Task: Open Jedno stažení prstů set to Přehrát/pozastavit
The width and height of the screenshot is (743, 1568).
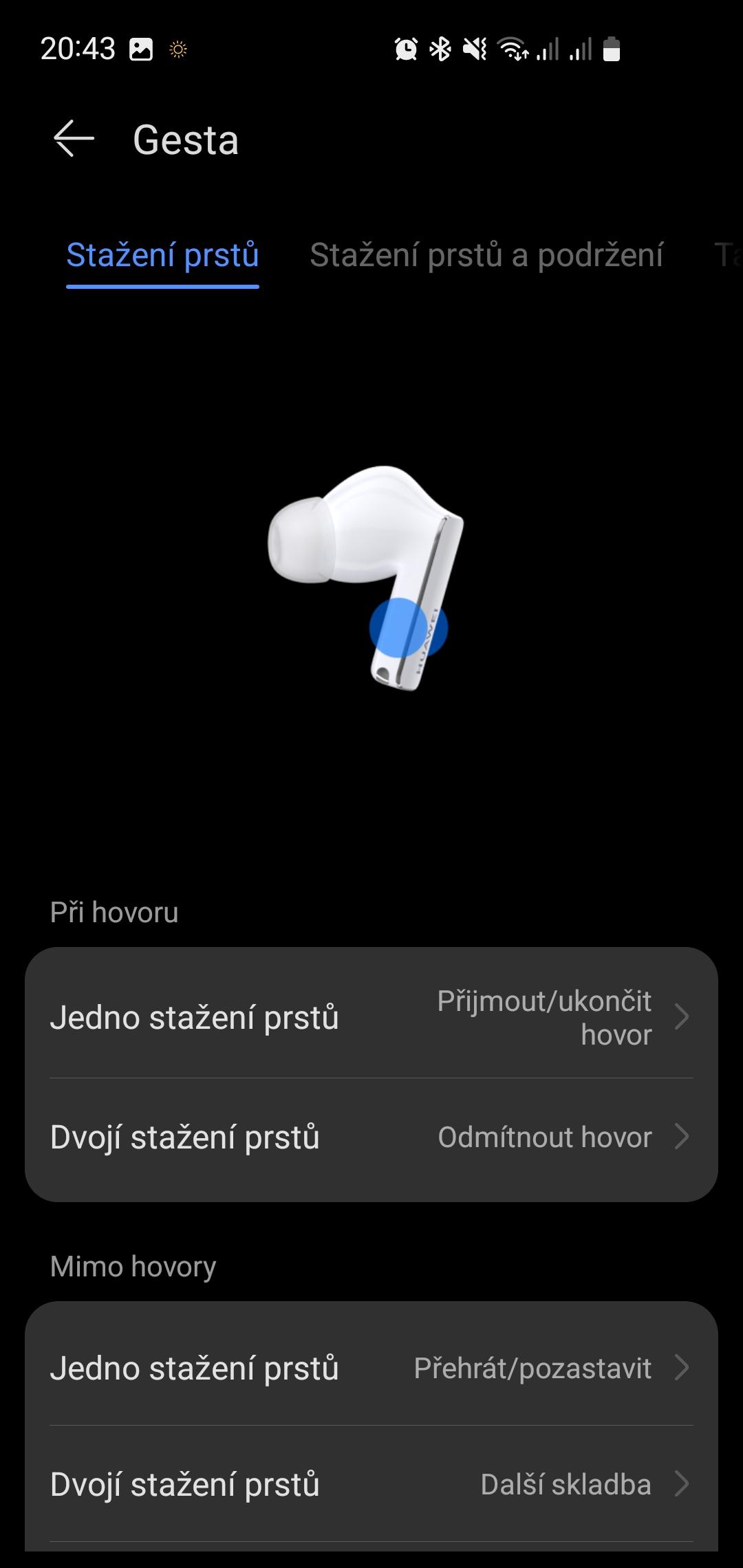Action: tap(371, 1369)
